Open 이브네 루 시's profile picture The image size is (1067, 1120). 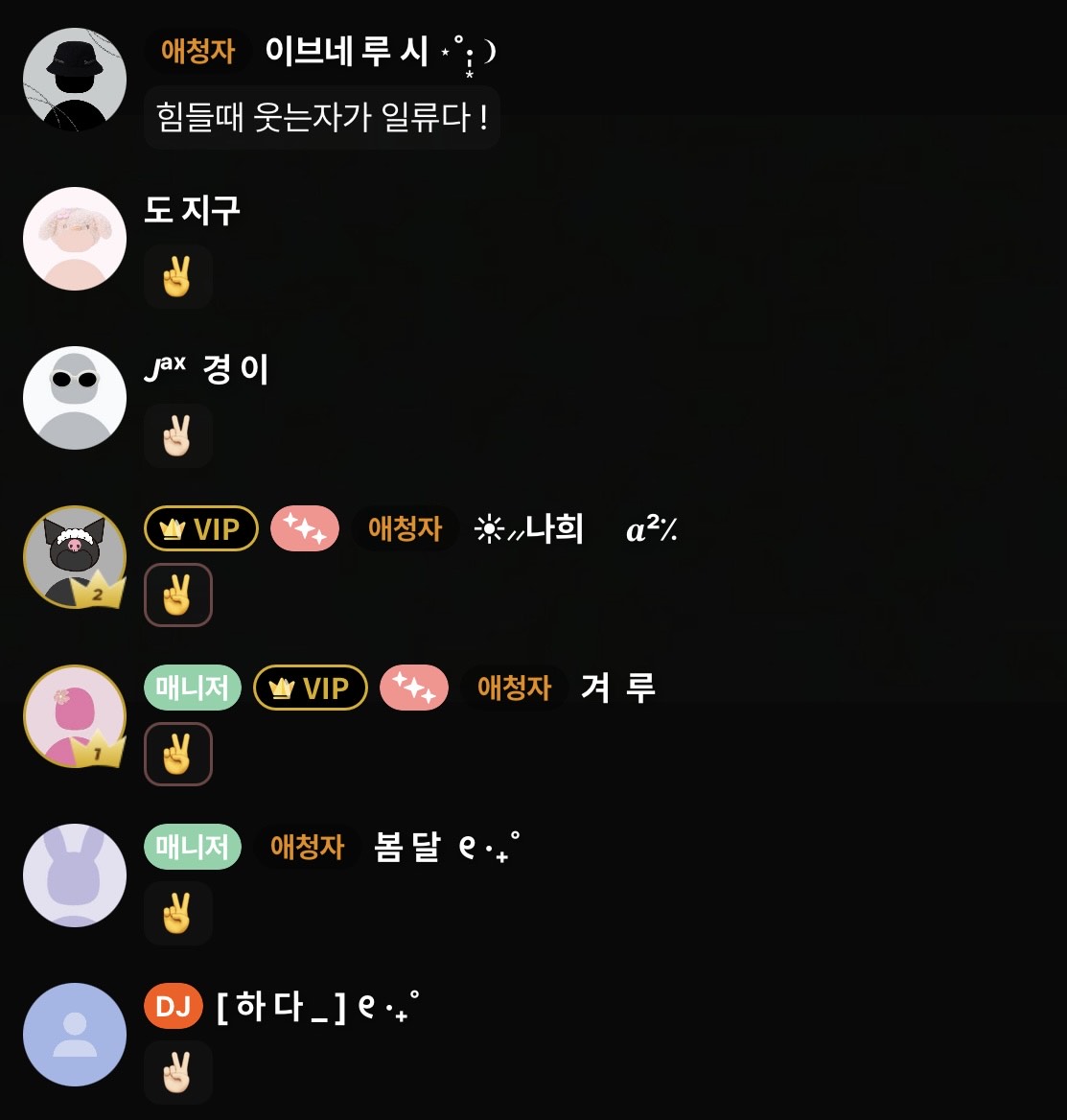click(75, 80)
